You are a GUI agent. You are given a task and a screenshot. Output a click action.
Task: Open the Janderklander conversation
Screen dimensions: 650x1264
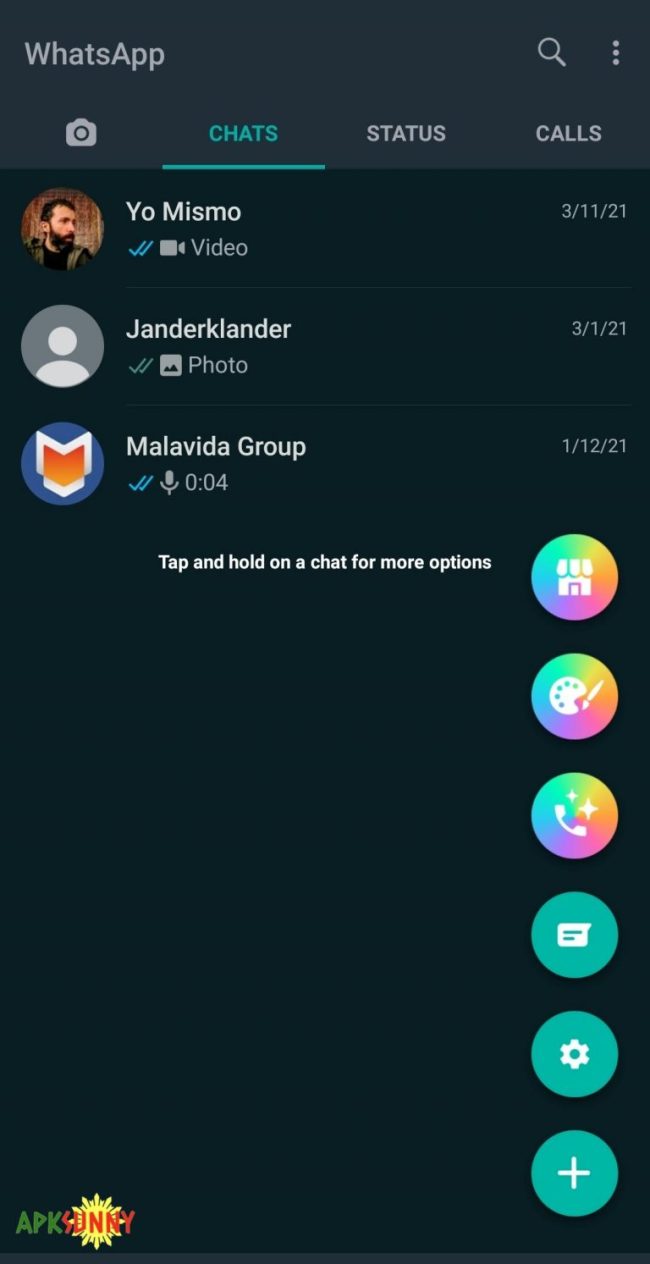click(325, 346)
